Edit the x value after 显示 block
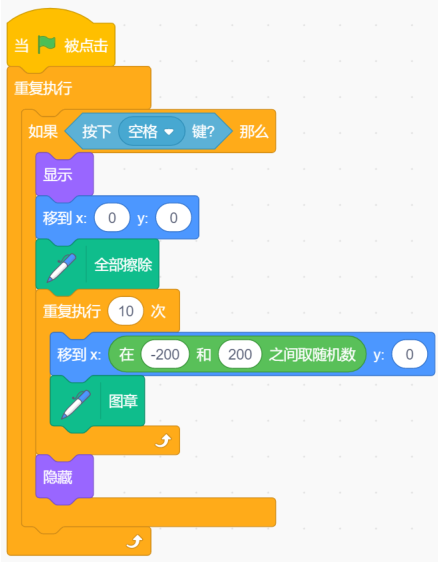 (x=112, y=218)
